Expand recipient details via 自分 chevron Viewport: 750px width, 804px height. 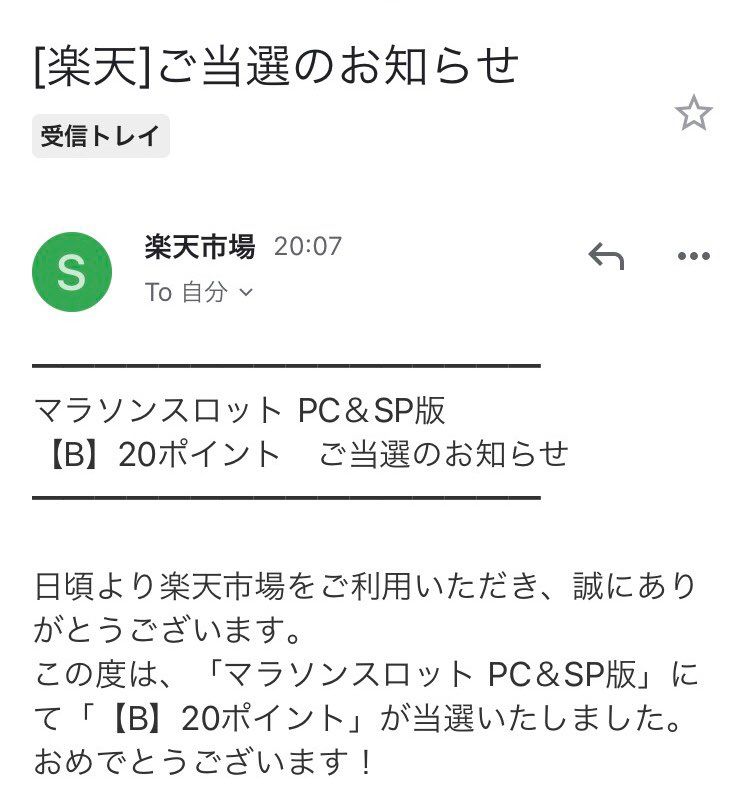tap(243, 293)
